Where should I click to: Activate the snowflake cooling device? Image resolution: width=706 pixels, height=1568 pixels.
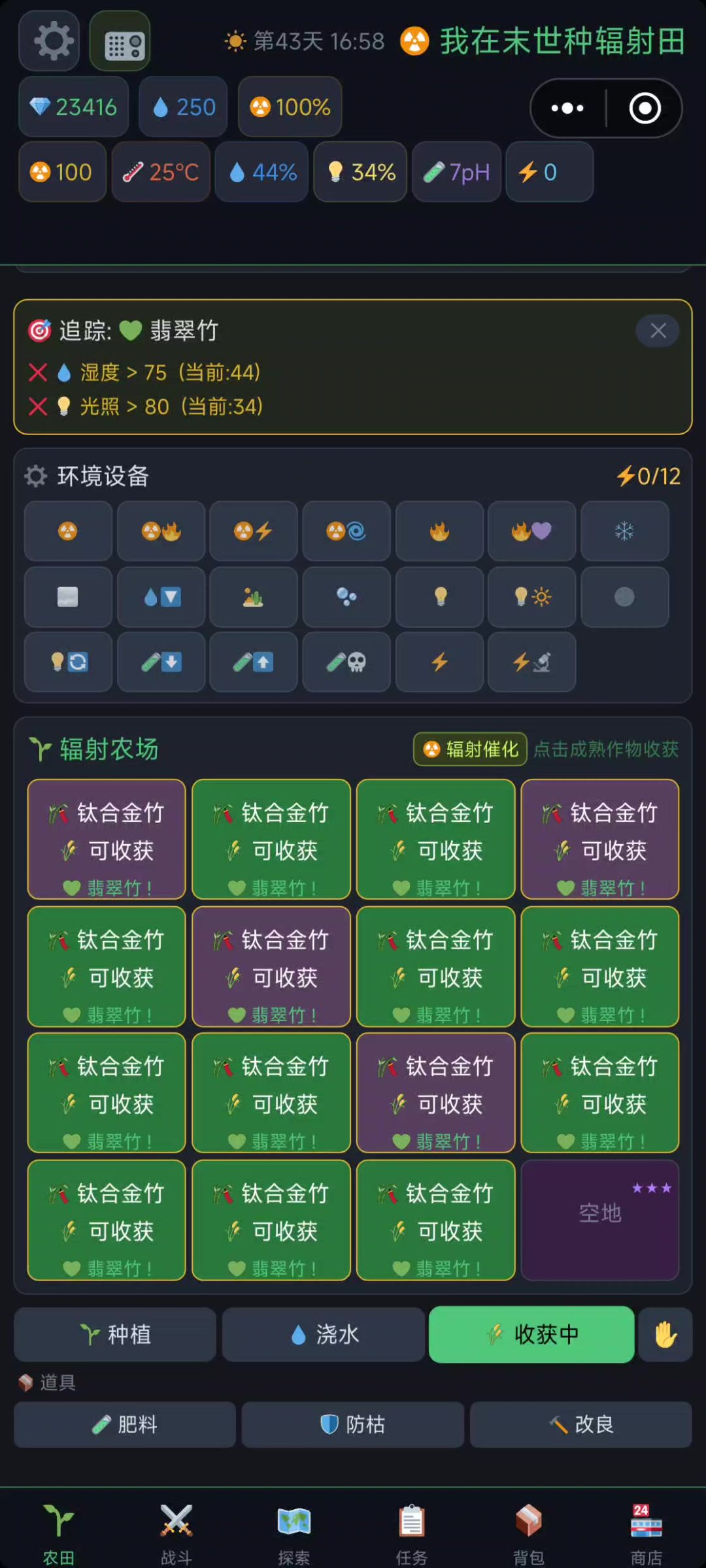(624, 531)
